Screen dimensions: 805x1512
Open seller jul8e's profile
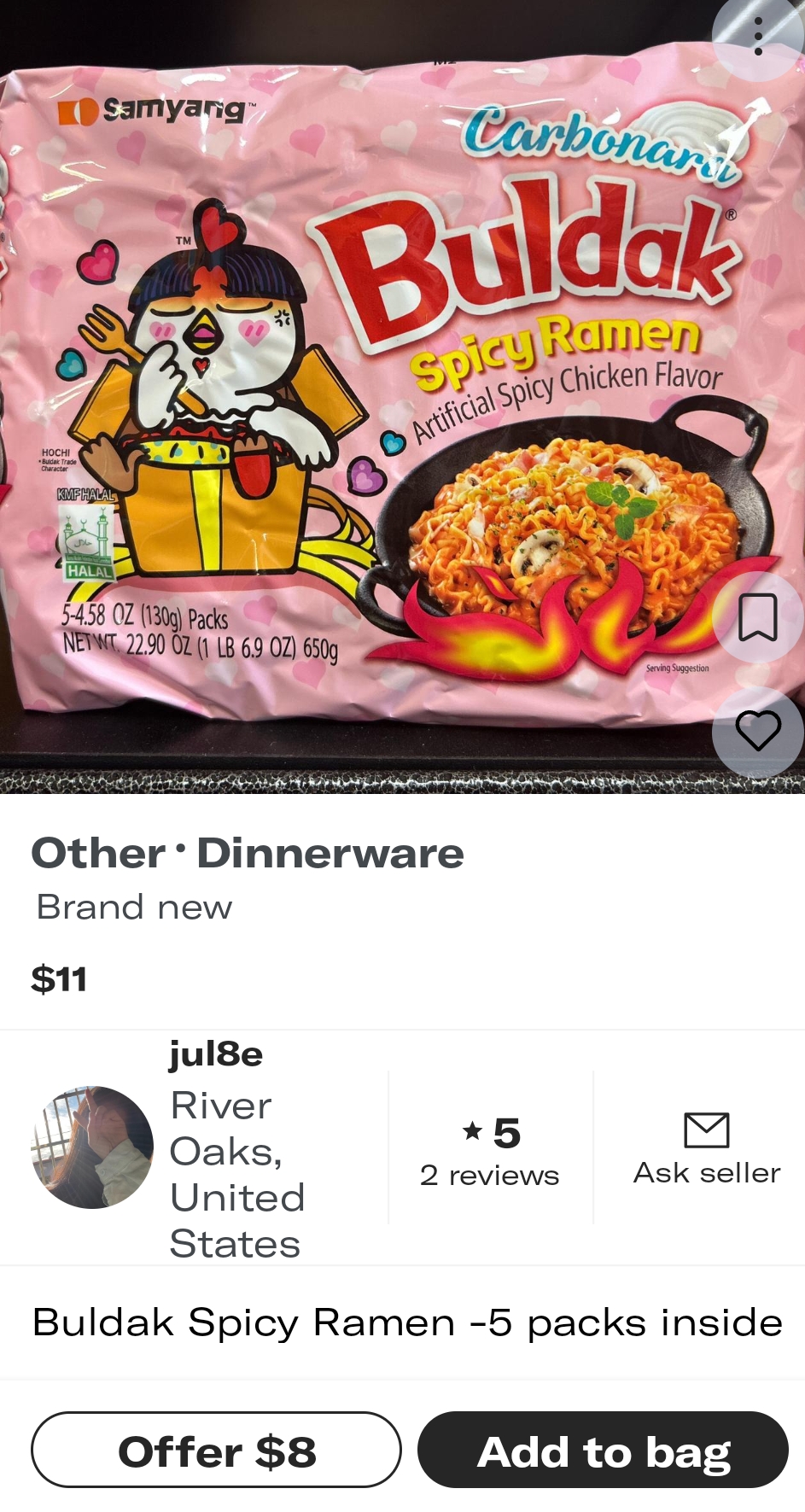215,1054
